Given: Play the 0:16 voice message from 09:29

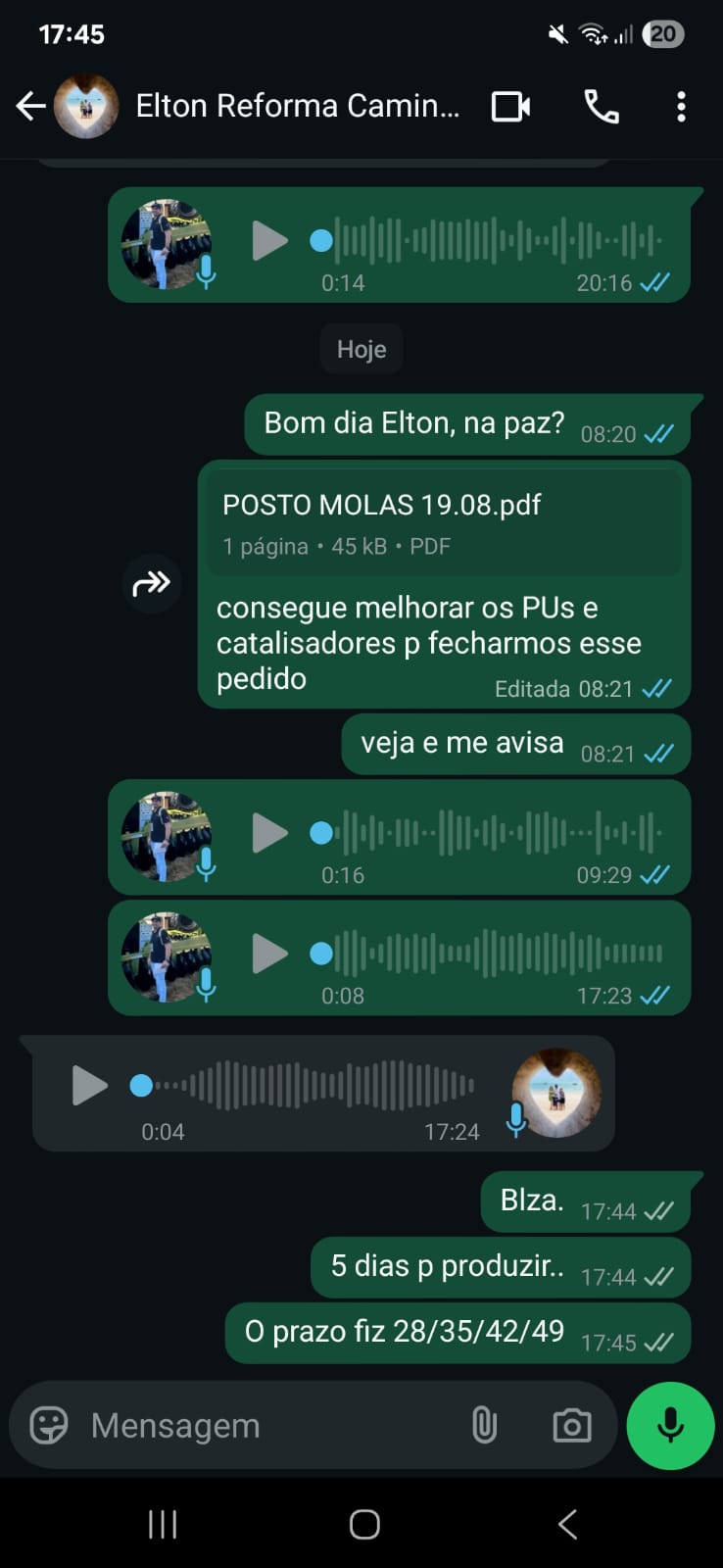Looking at the screenshot, I should pos(269,833).
